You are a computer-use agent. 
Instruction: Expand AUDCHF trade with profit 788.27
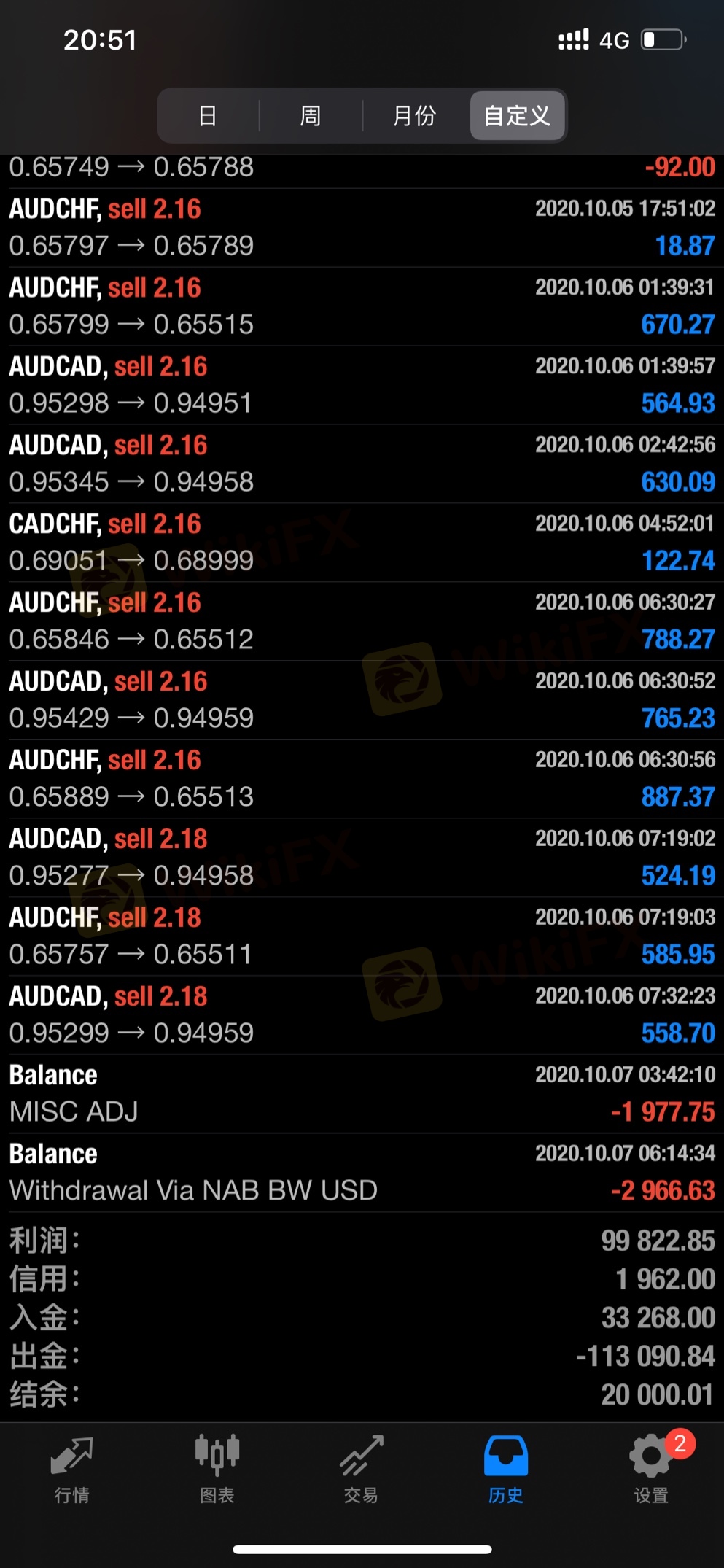(362, 621)
